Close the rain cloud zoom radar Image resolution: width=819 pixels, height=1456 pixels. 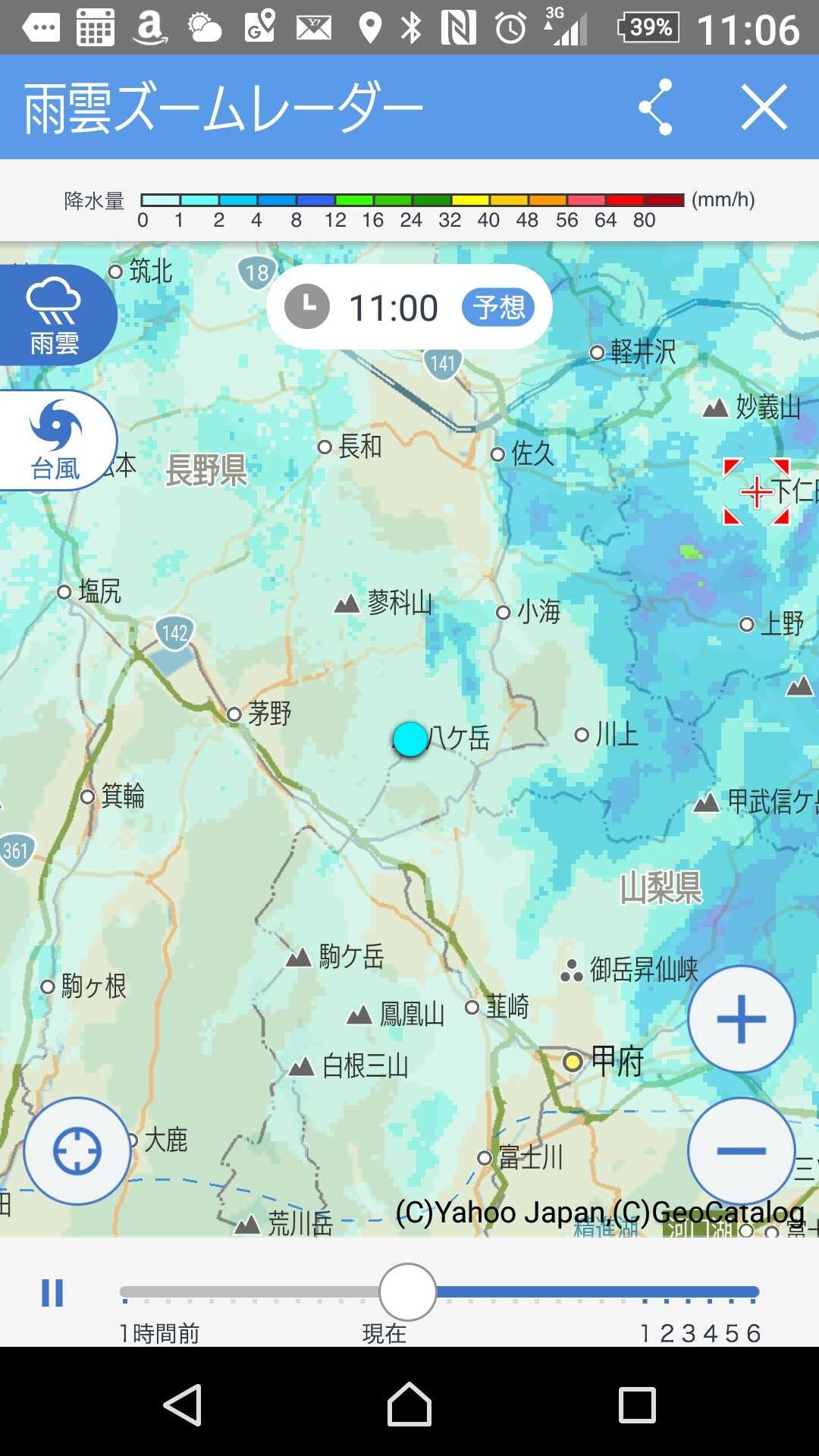[x=764, y=107]
